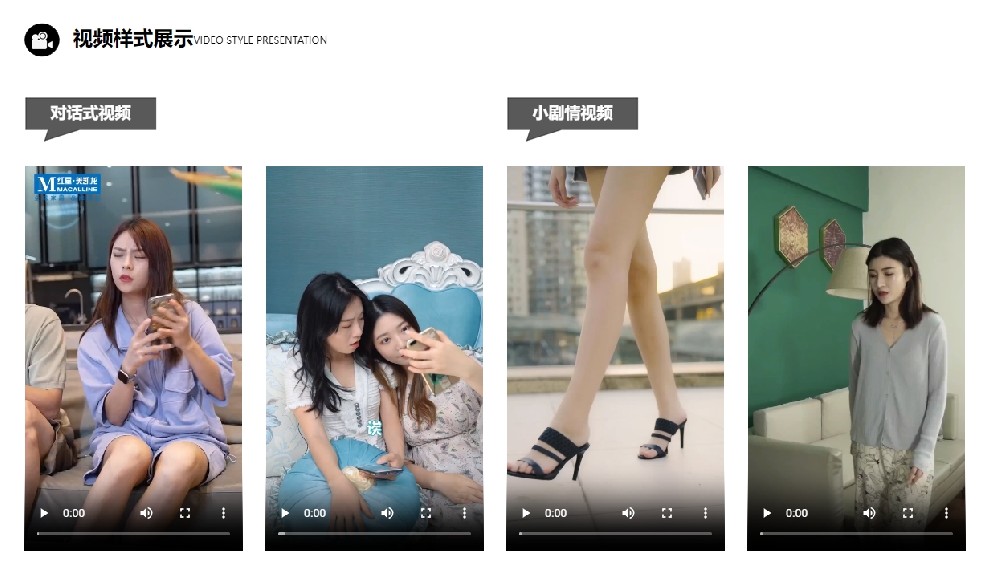Open more options on the two-girls sofa video

coord(464,513)
